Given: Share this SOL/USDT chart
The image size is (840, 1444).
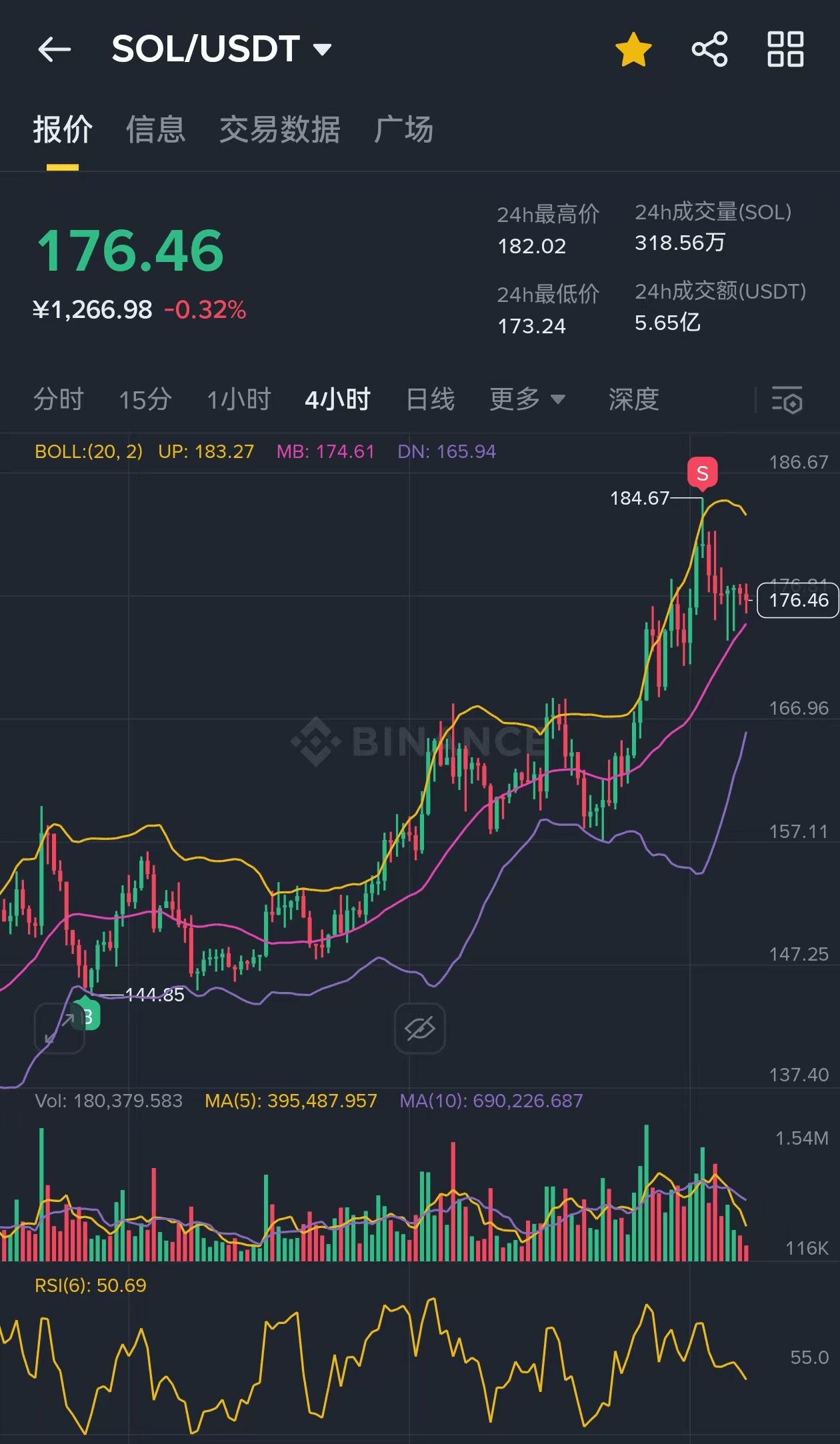Looking at the screenshot, I should (x=709, y=49).
